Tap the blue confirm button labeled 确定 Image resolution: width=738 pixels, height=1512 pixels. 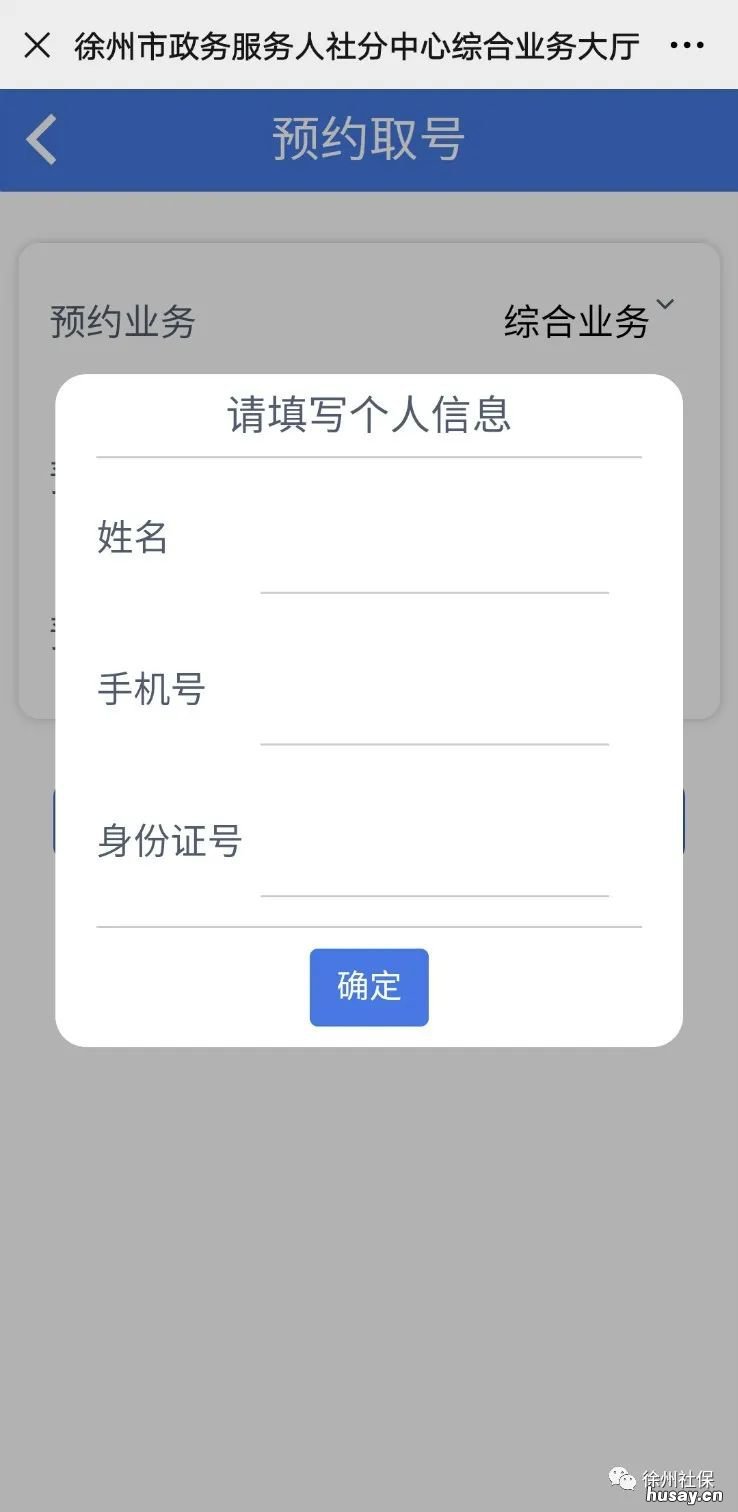369,987
